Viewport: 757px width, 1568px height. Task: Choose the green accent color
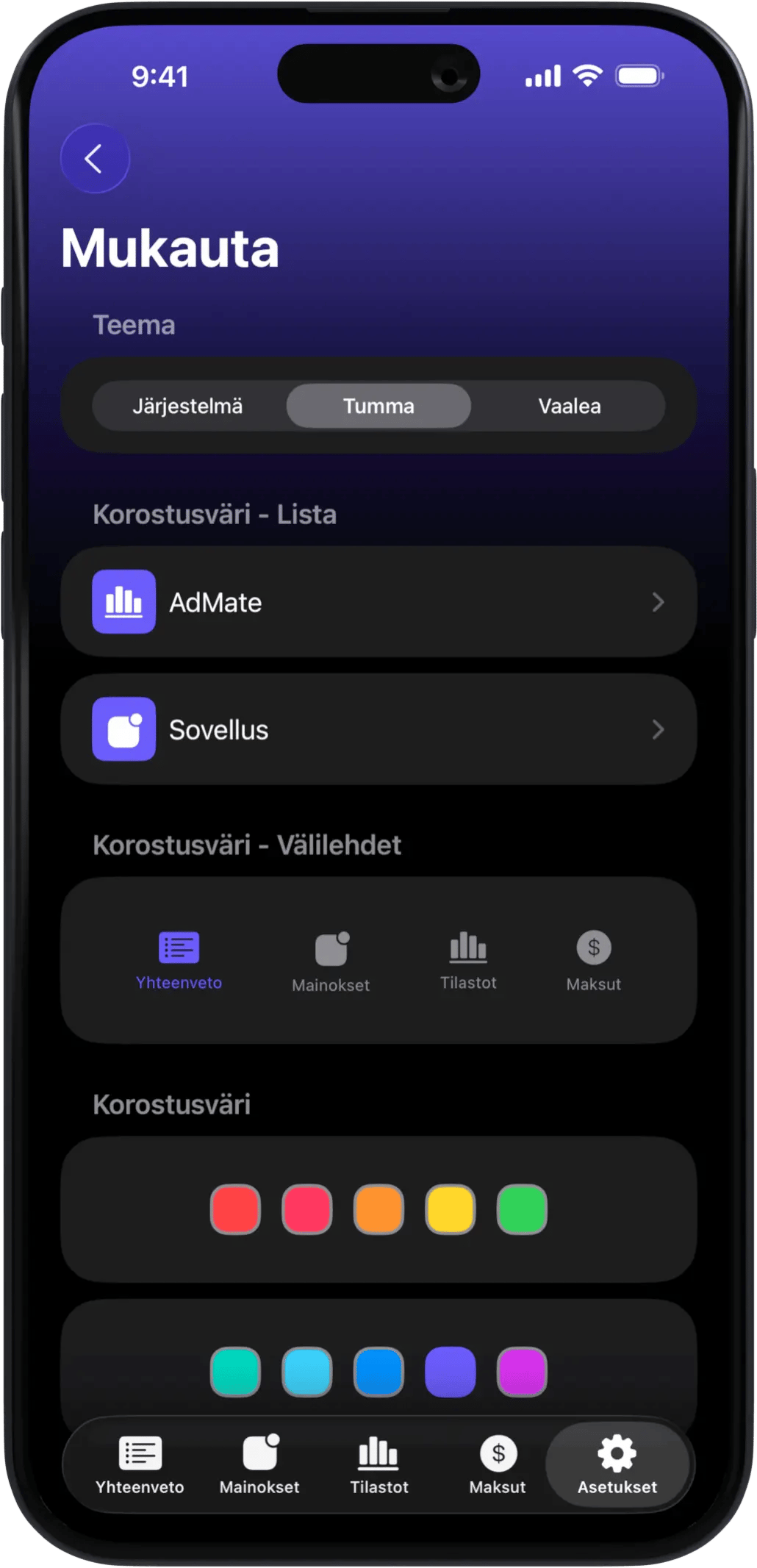[x=522, y=1209]
